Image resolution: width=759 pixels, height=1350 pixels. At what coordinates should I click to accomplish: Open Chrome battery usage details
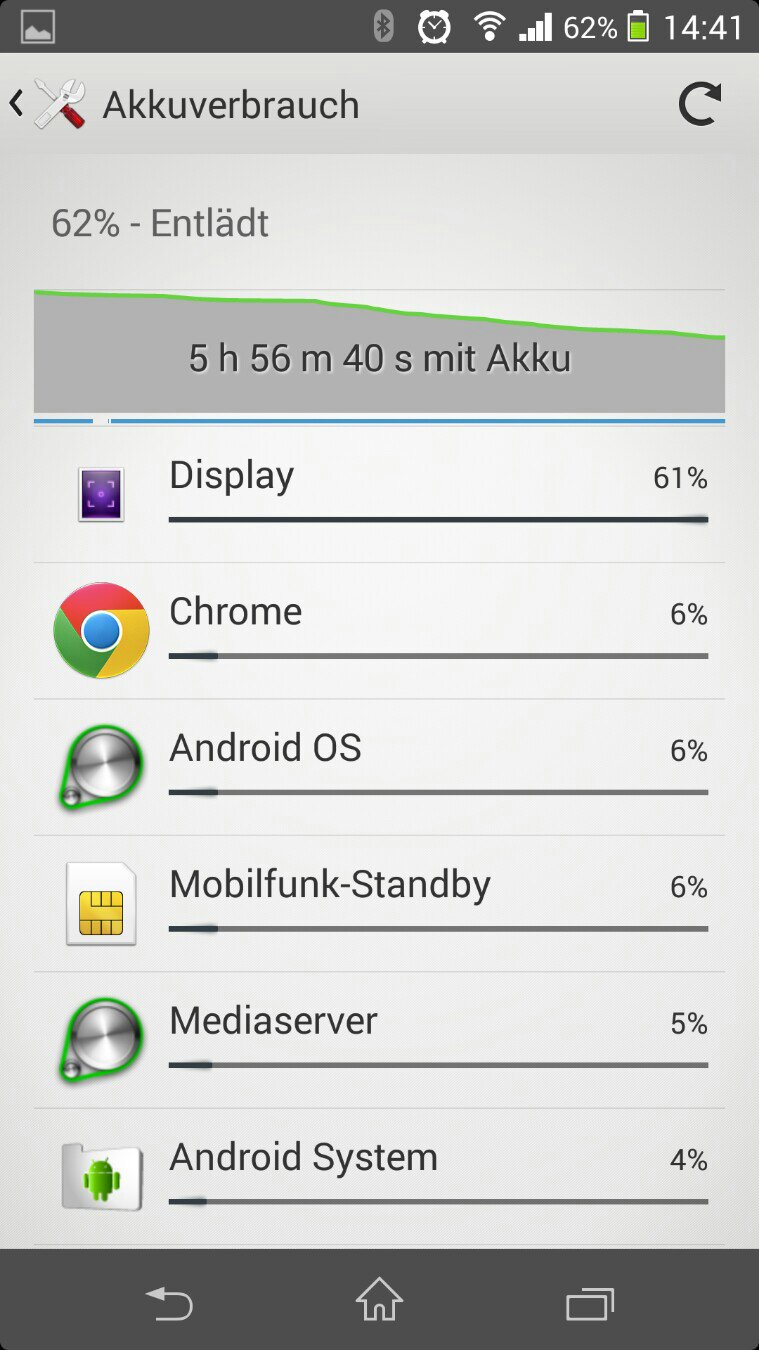pyautogui.click(x=379, y=631)
